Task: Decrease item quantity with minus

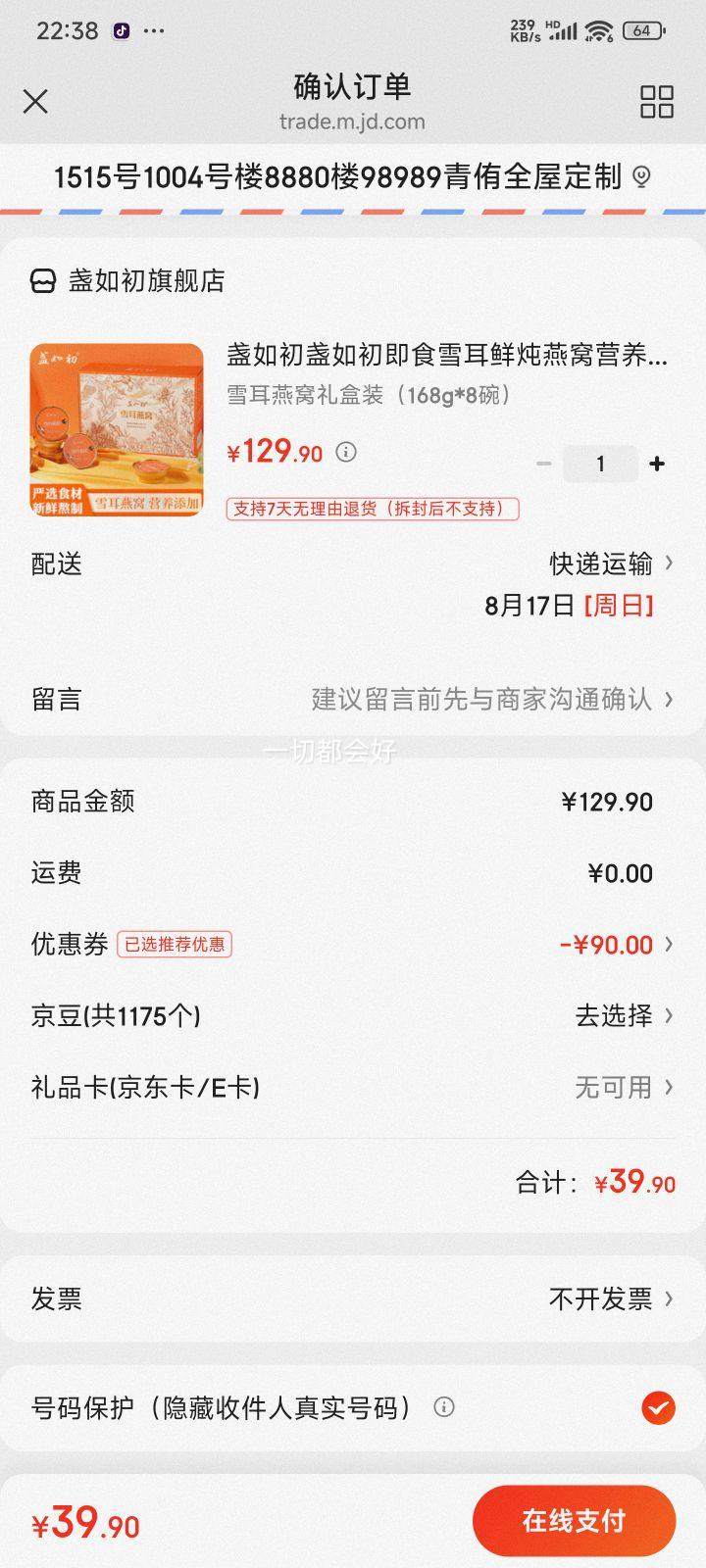Action: (x=544, y=464)
